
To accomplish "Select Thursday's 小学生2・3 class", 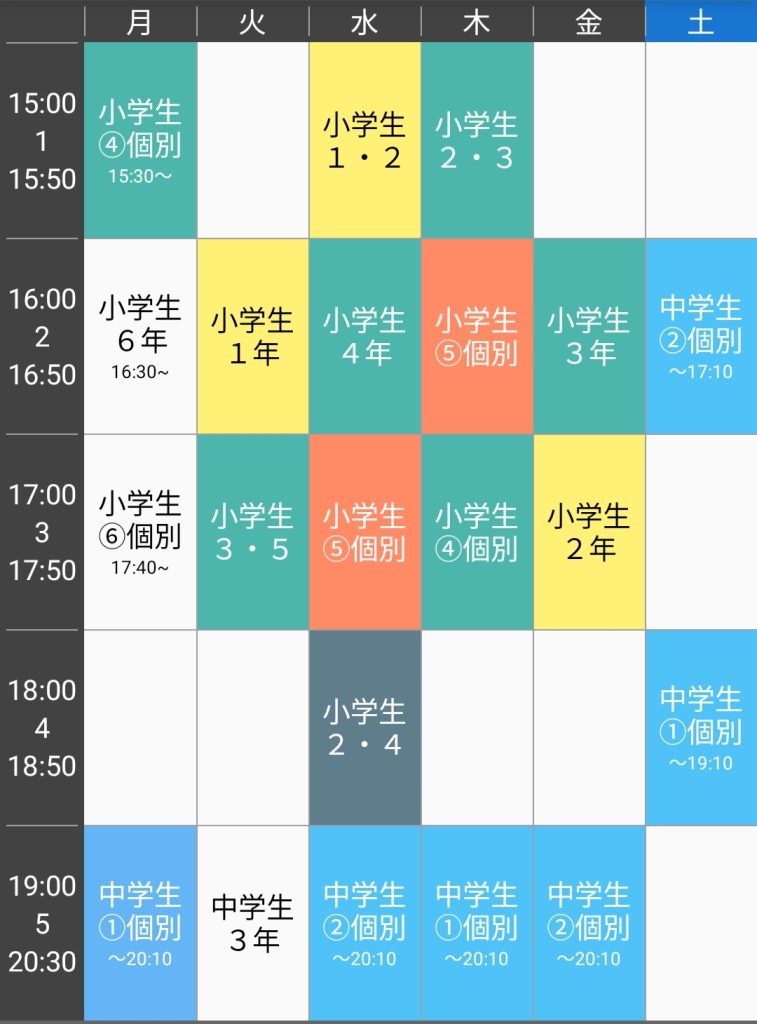I will (477, 140).
